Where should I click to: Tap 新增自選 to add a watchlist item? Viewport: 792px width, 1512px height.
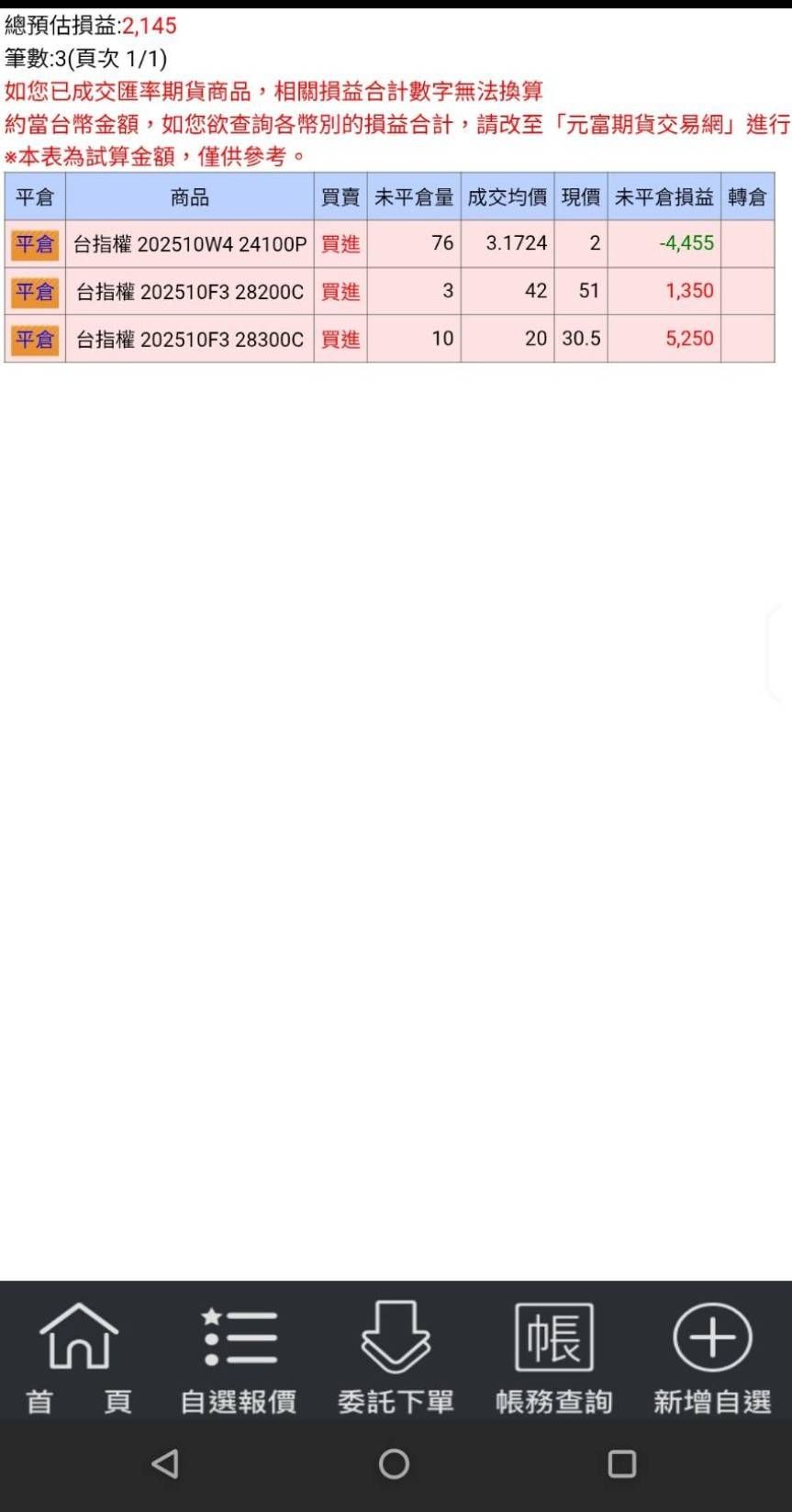(x=712, y=1358)
